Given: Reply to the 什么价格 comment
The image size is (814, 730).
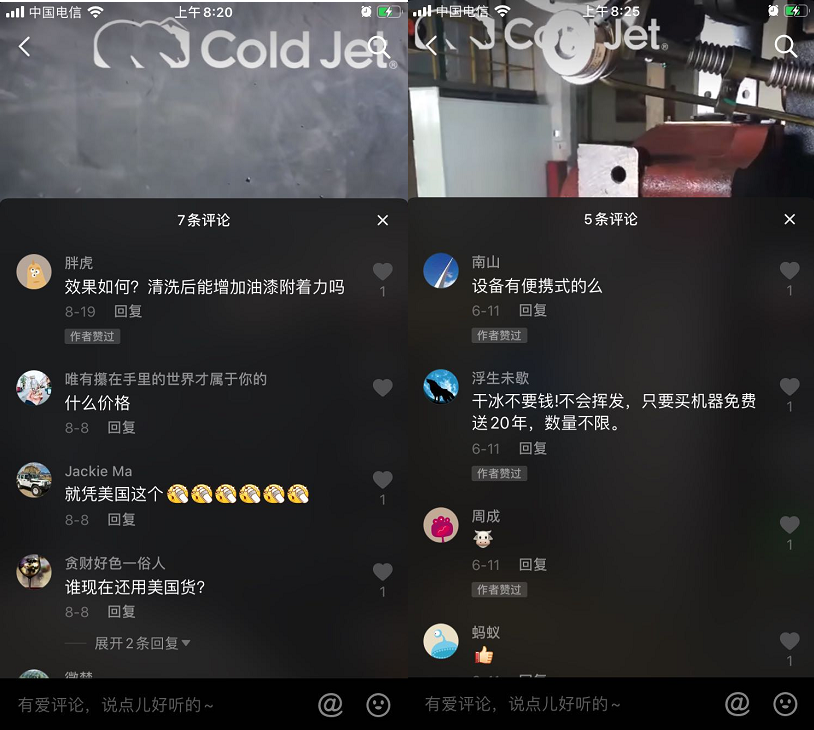Looking at the screenshot, I should point(122,427).
